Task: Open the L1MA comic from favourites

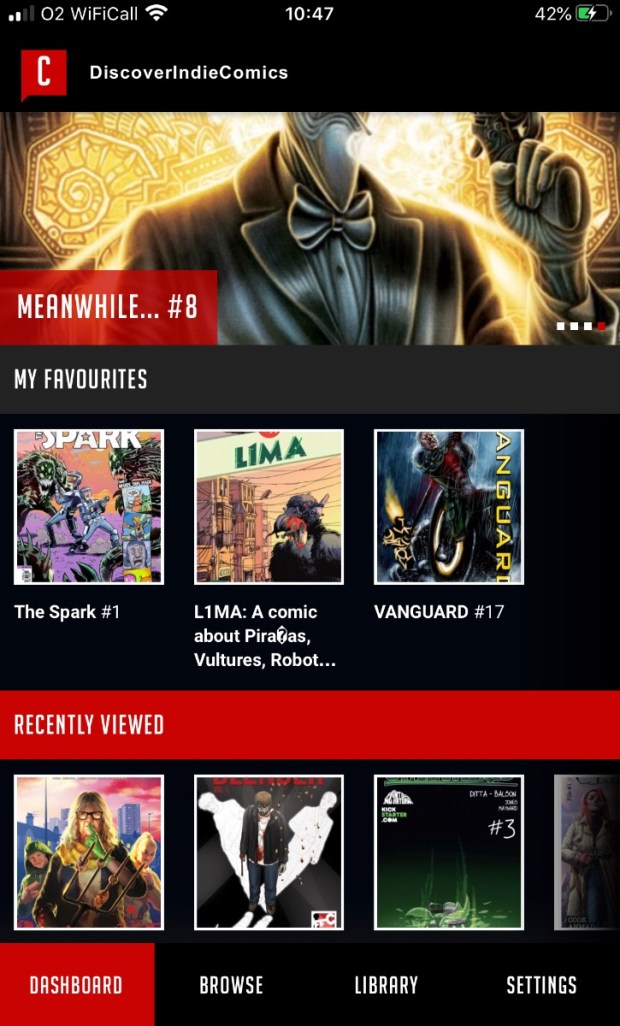Action: coord(269,507)
